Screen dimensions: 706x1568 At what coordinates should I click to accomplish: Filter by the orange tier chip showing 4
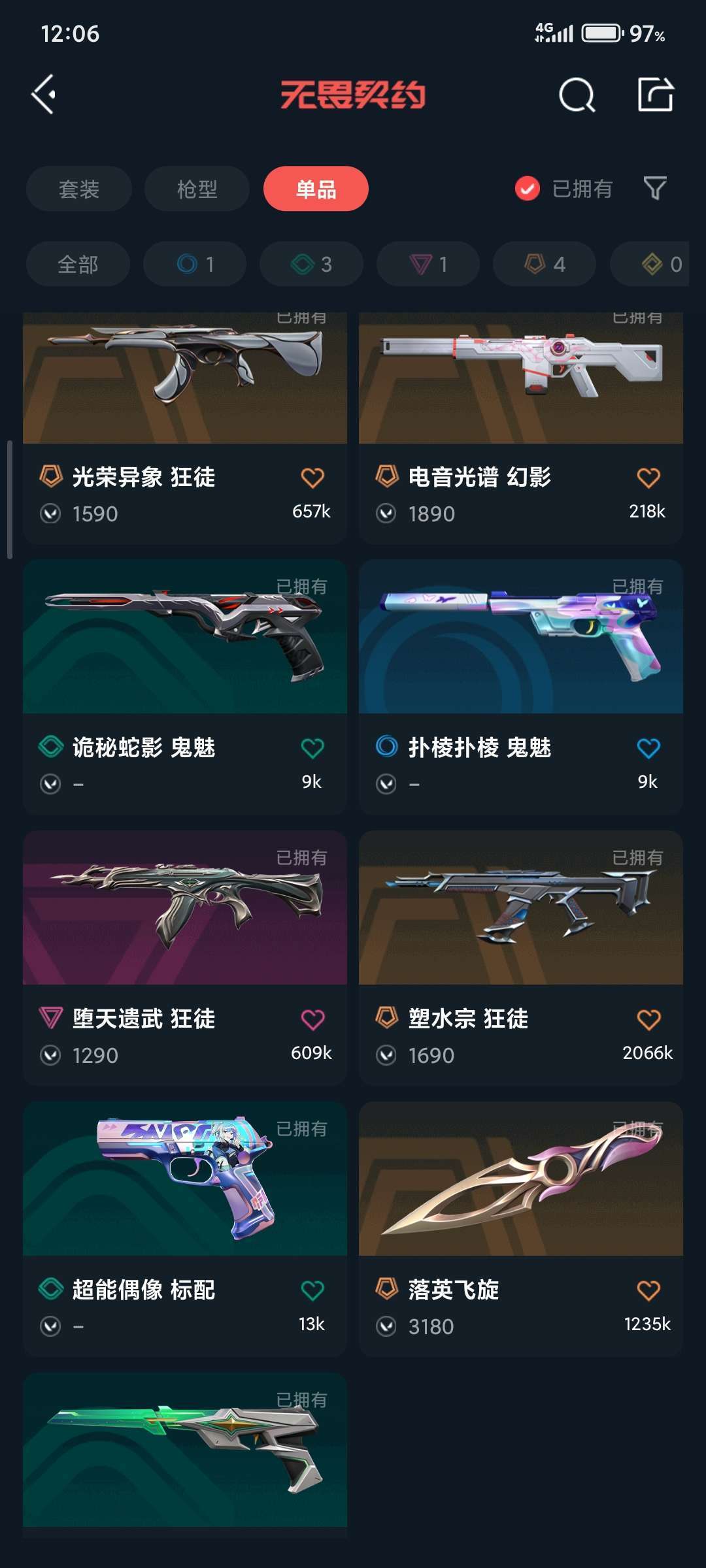pyautogui.click(x=545, y=264)
